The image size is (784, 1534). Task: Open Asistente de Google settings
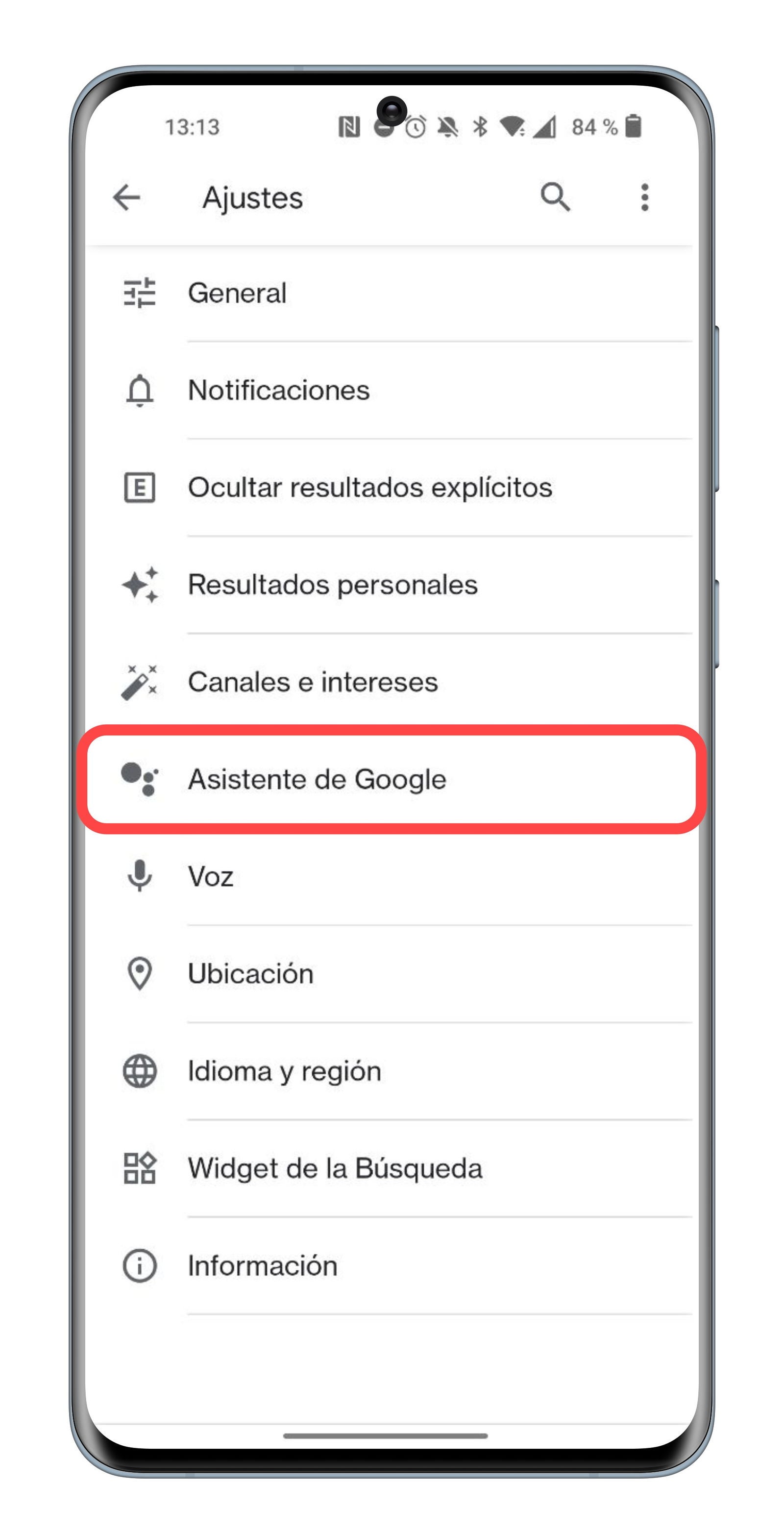click(x=317, y=779)
